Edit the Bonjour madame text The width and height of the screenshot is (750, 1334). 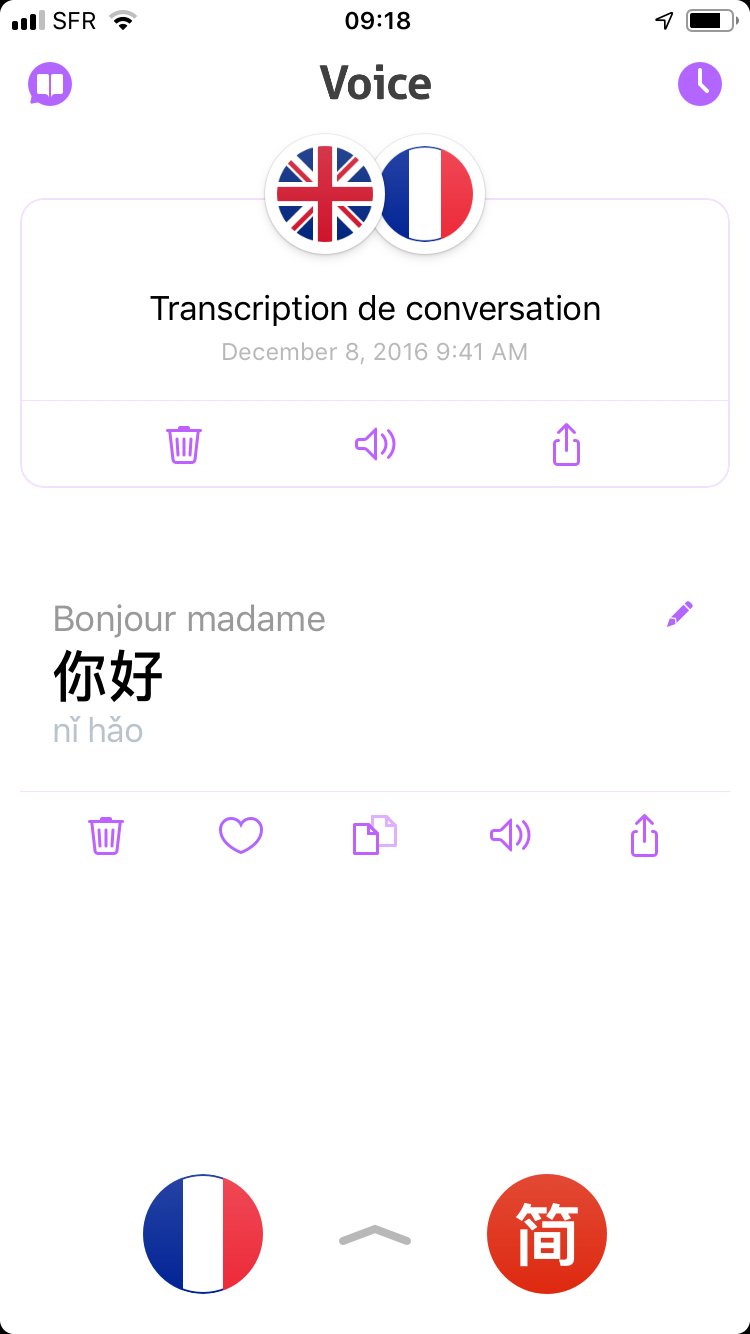(x=680, y=614)
